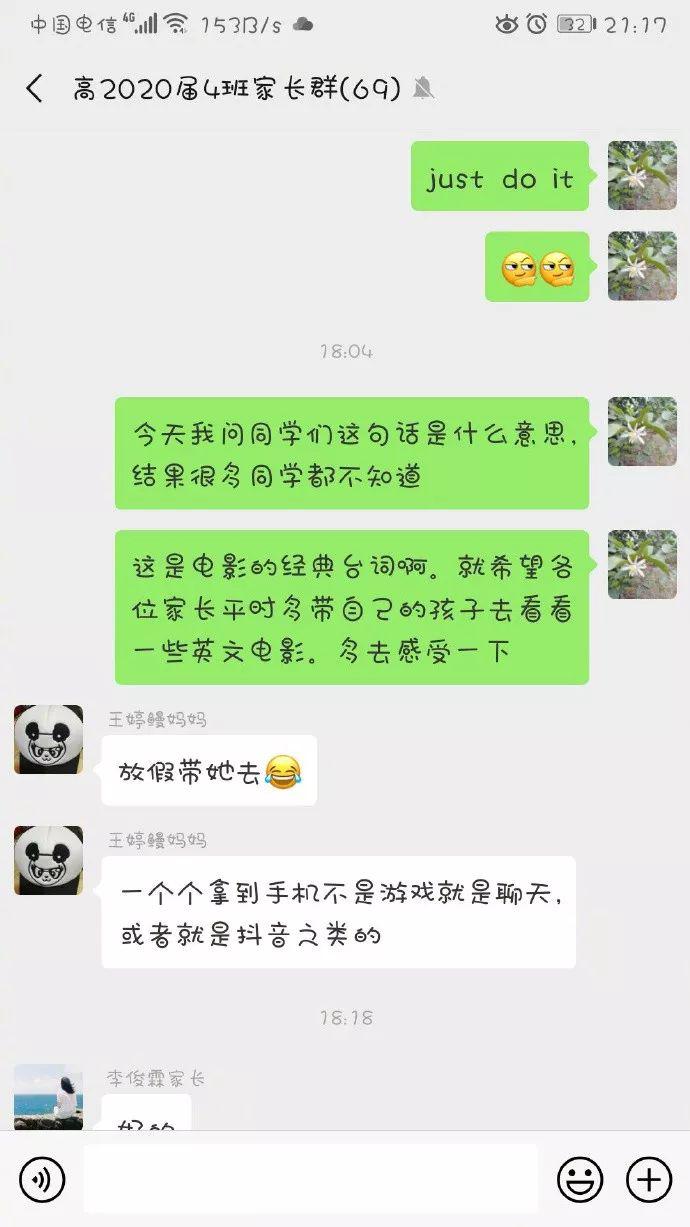Focus the message text field

pyautogui.click(x=310, y=1180)
